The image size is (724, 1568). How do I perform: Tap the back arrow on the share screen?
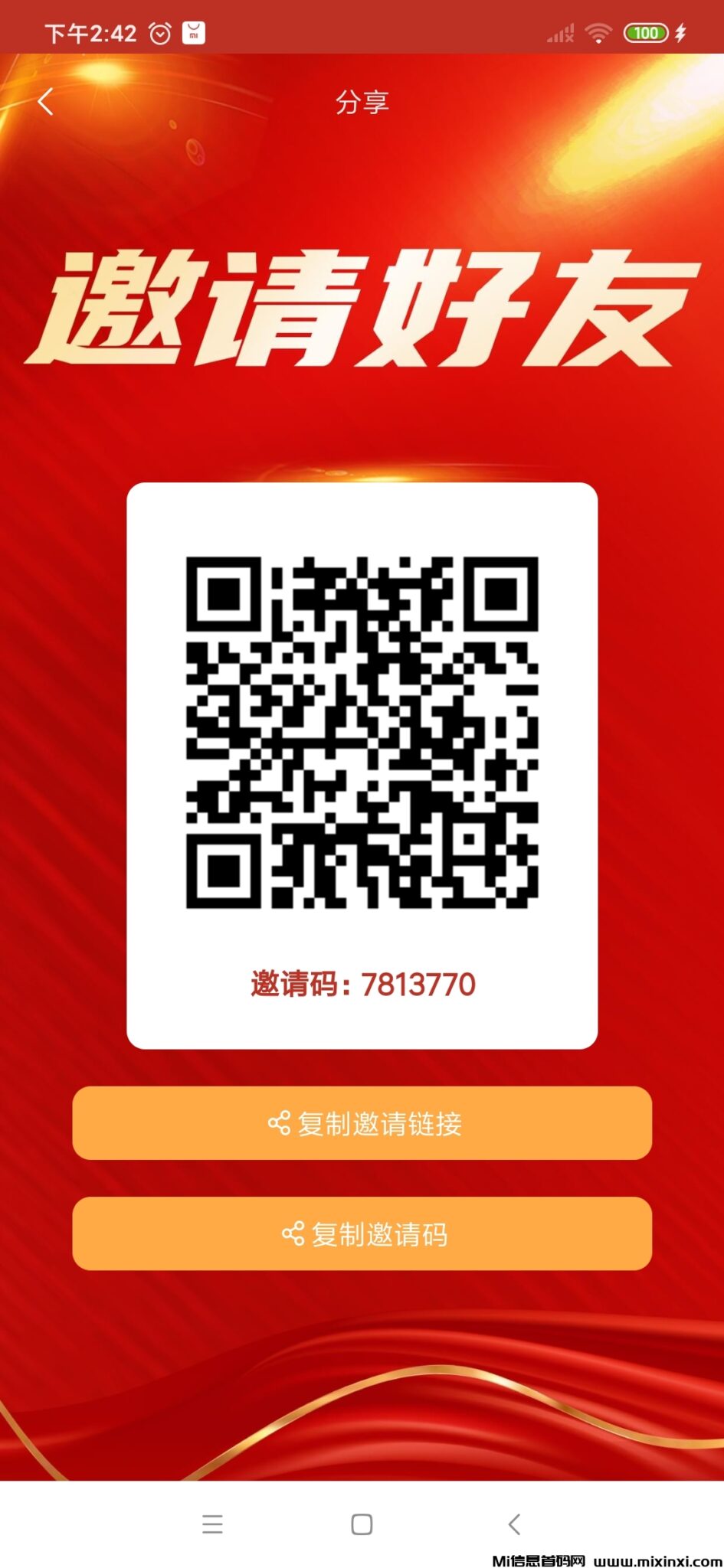[44, 100]
